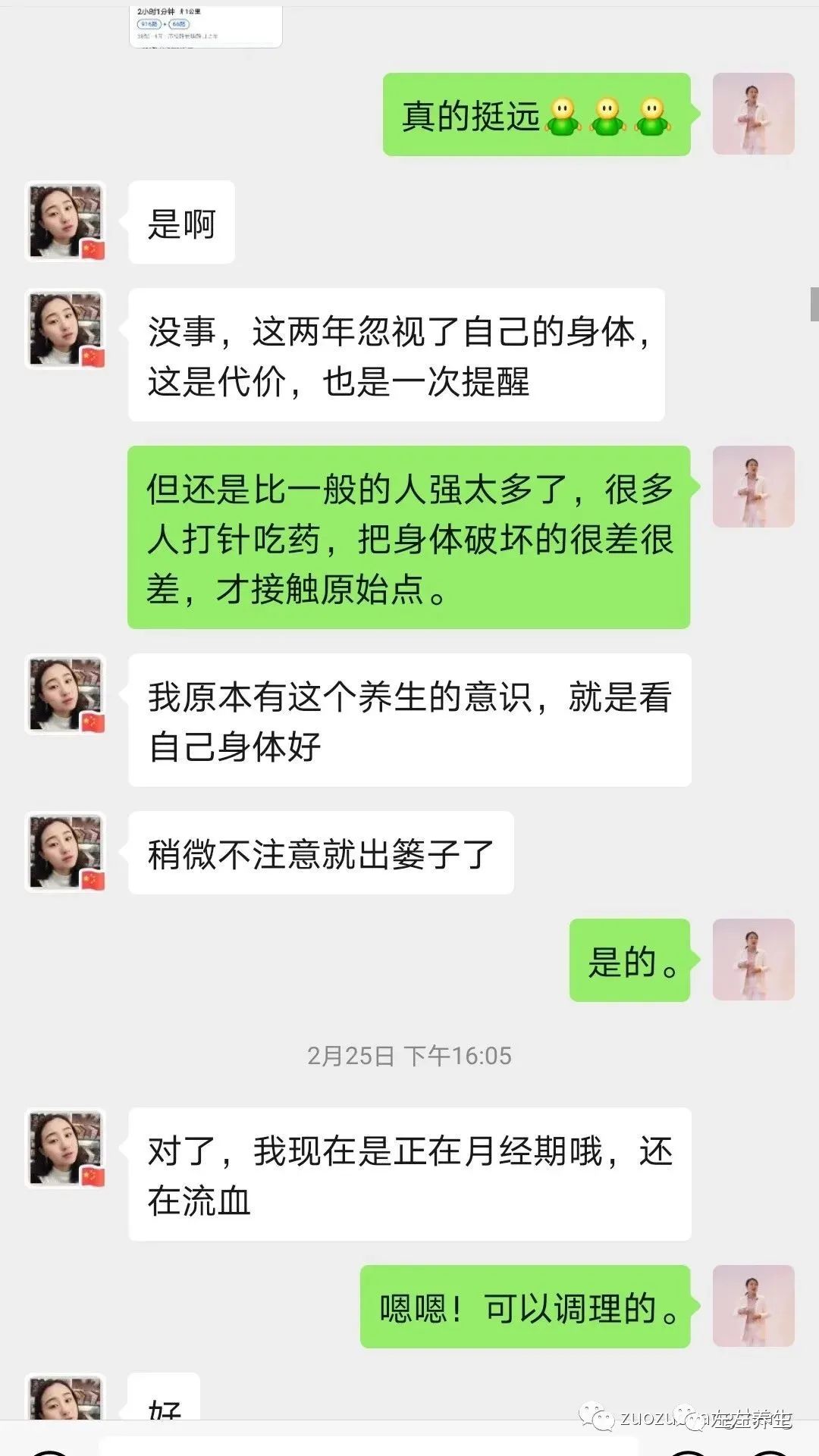
Task: Open the avatar beside "稍微不注意就出篓子了"
Action: (64, 850)
